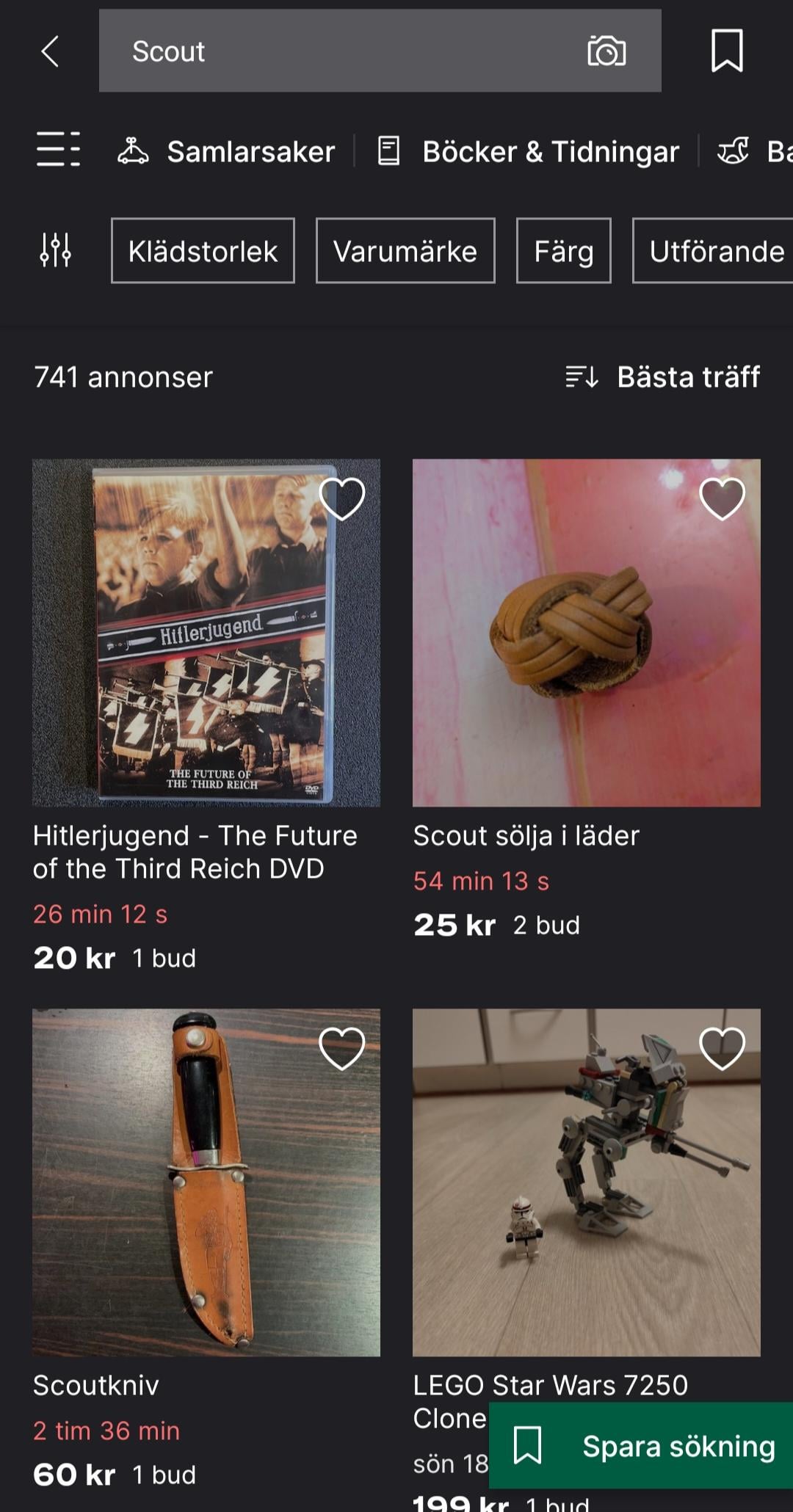Favorite the LEGO Star Wars listing
The image size is (793, 1512).
click(x=723, y=1048)
